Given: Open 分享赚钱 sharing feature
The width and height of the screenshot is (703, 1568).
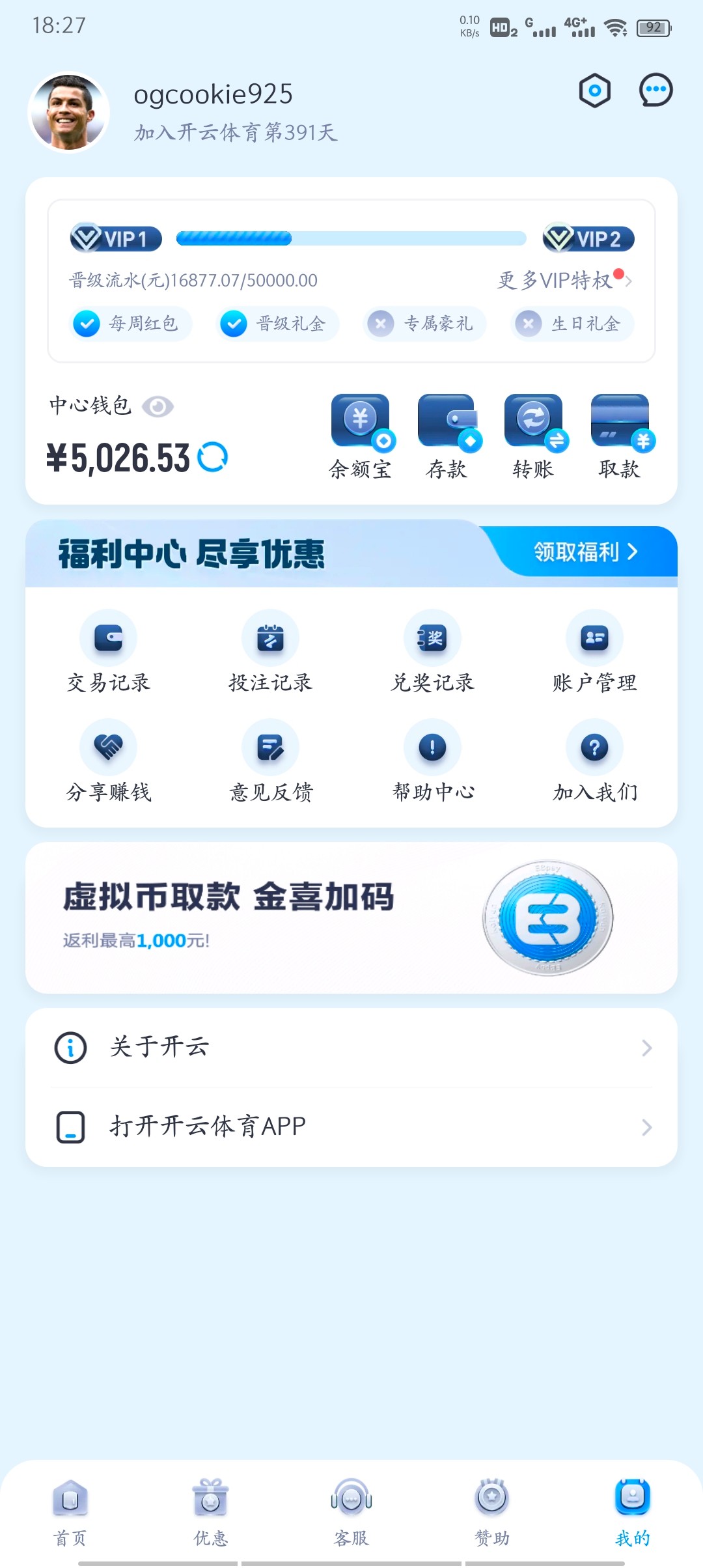Looking at the screenshot, I should pyautogui.click(x=108, y=762).
